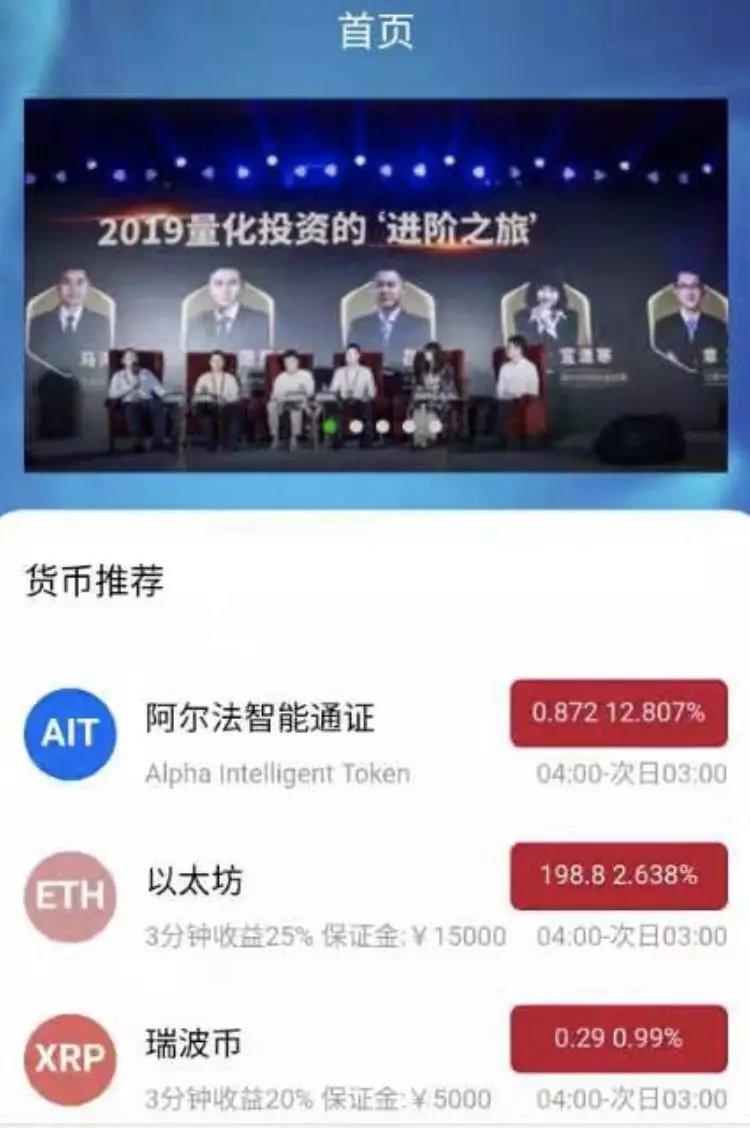Image resolution: width=750 pixels, height=1128 pixels.
Task: Tap the 0.872 12.807% price button
Action: [618, 713]
